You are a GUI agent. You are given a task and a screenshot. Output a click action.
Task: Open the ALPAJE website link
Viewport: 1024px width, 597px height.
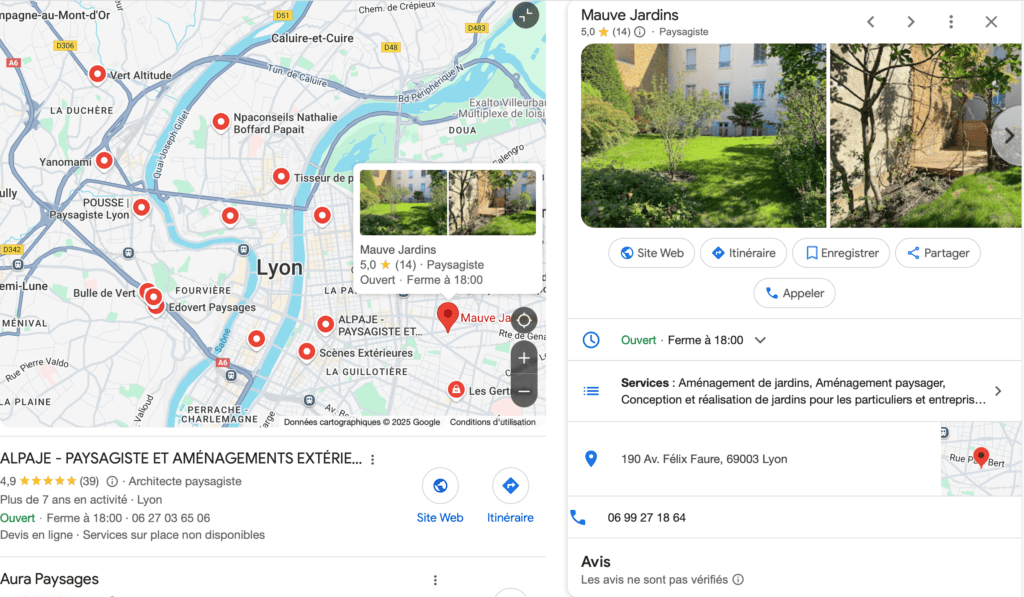click(x=440, y=497)
